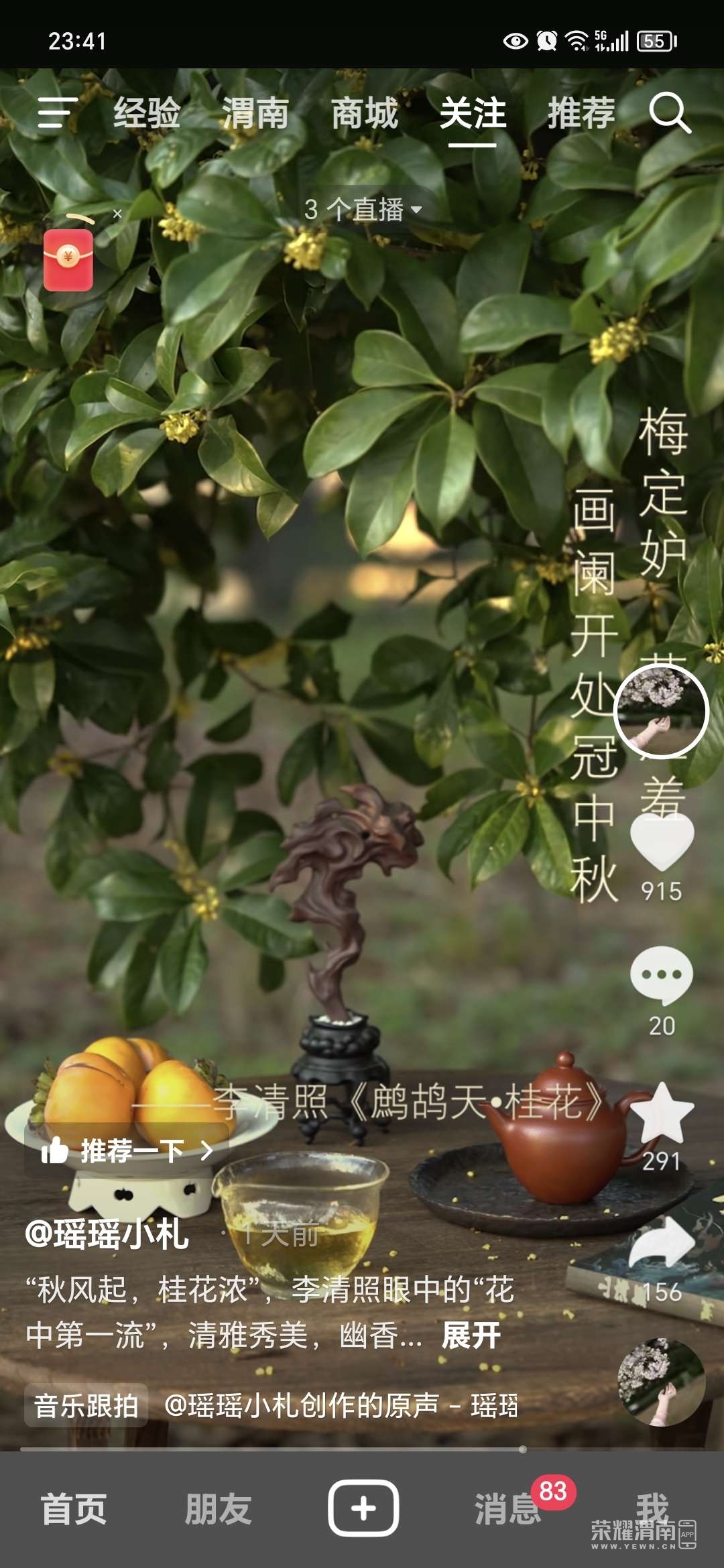Open the side drawer menu

tap(56, 113)
